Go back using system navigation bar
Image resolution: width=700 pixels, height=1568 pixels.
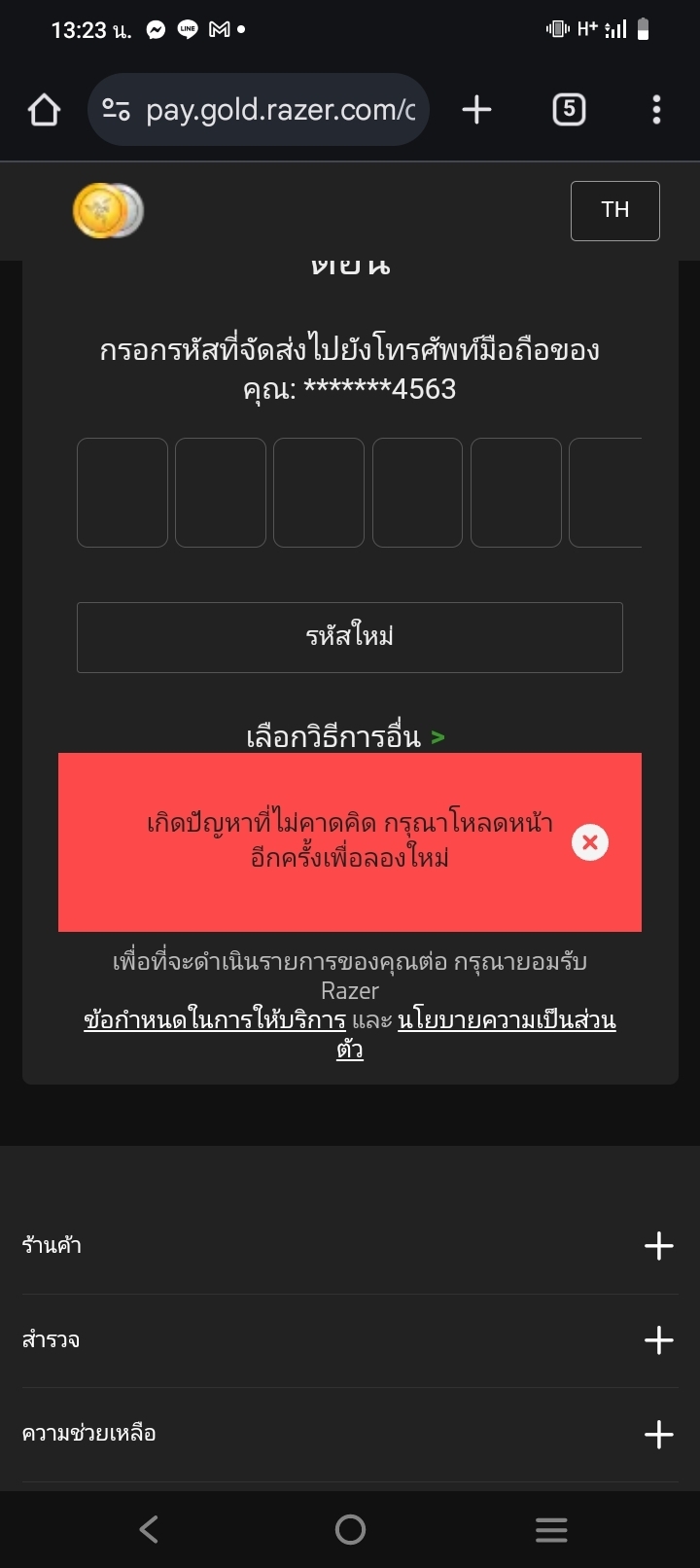(149, 1529)
